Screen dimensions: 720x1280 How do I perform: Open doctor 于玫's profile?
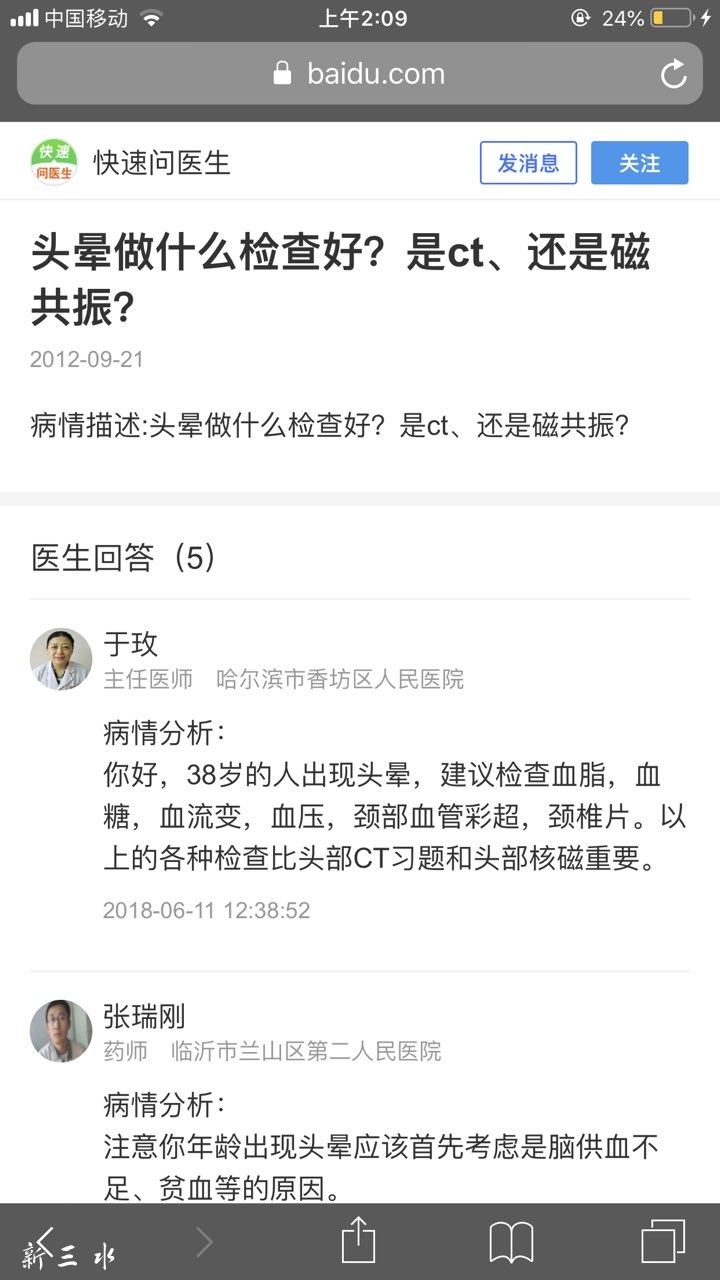point(61,658)
